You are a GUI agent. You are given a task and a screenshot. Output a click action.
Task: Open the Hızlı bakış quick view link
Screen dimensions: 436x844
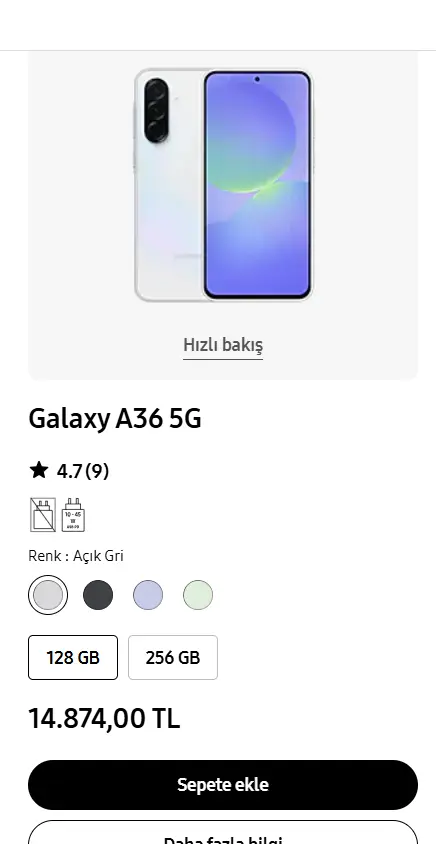tap(223, 345)
